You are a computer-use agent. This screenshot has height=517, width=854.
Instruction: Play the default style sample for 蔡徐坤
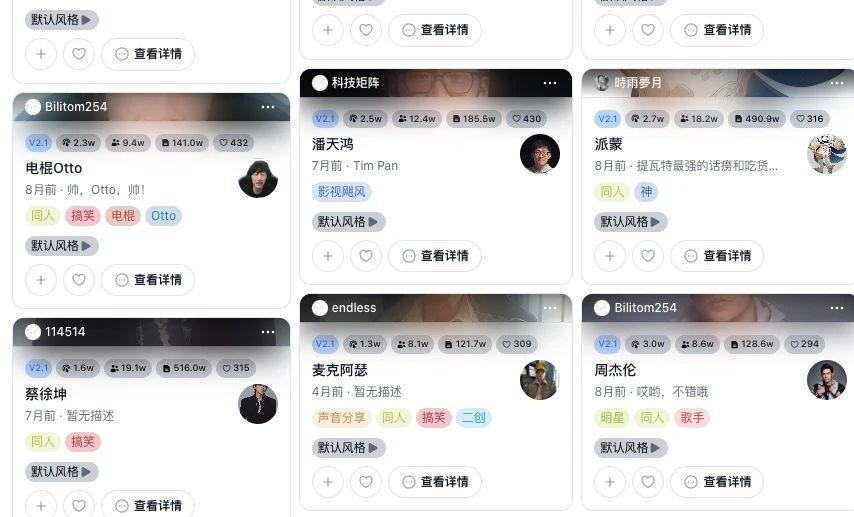62,472
